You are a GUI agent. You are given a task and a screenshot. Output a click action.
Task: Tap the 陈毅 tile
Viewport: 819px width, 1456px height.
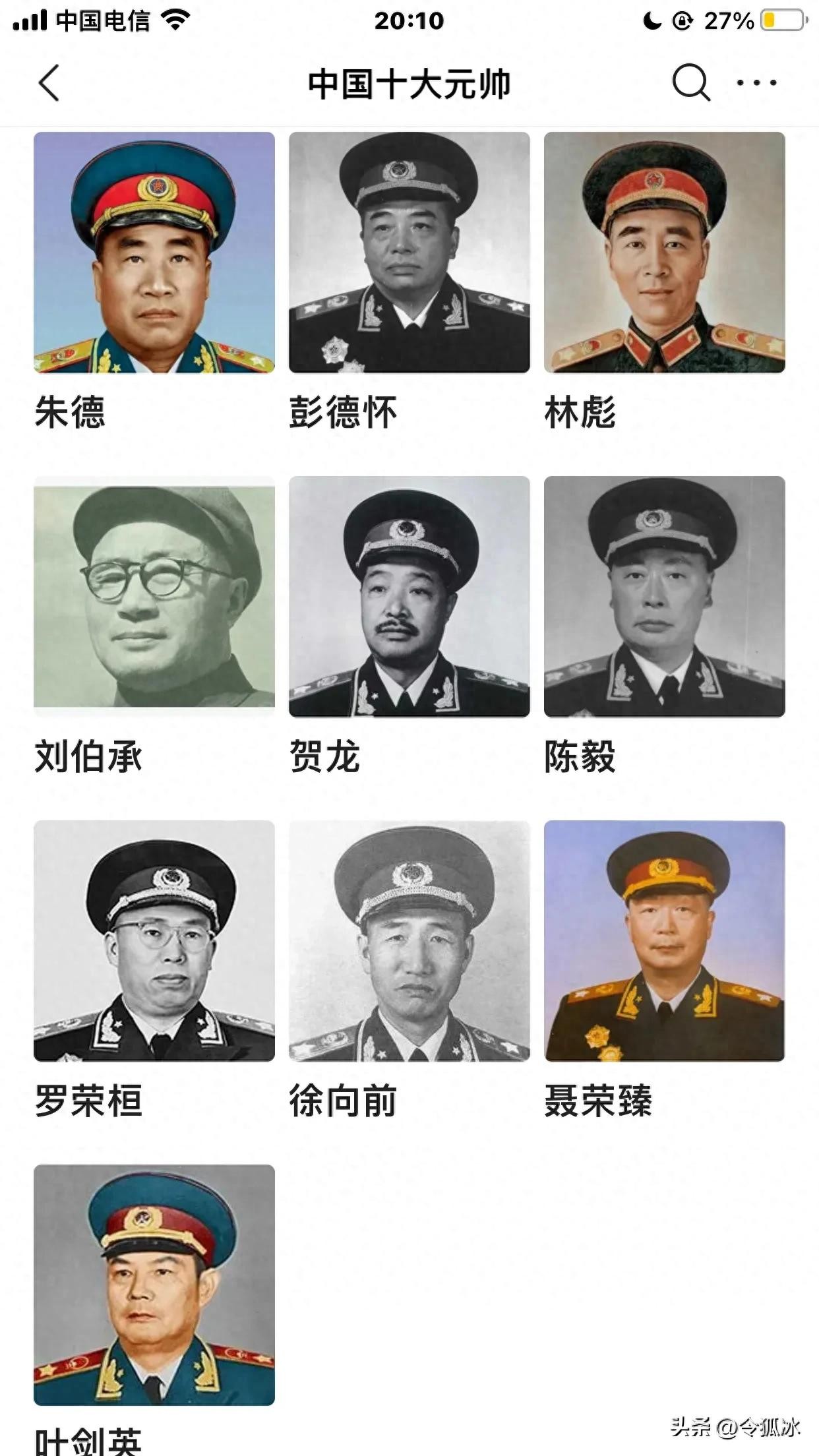point(664,597)
